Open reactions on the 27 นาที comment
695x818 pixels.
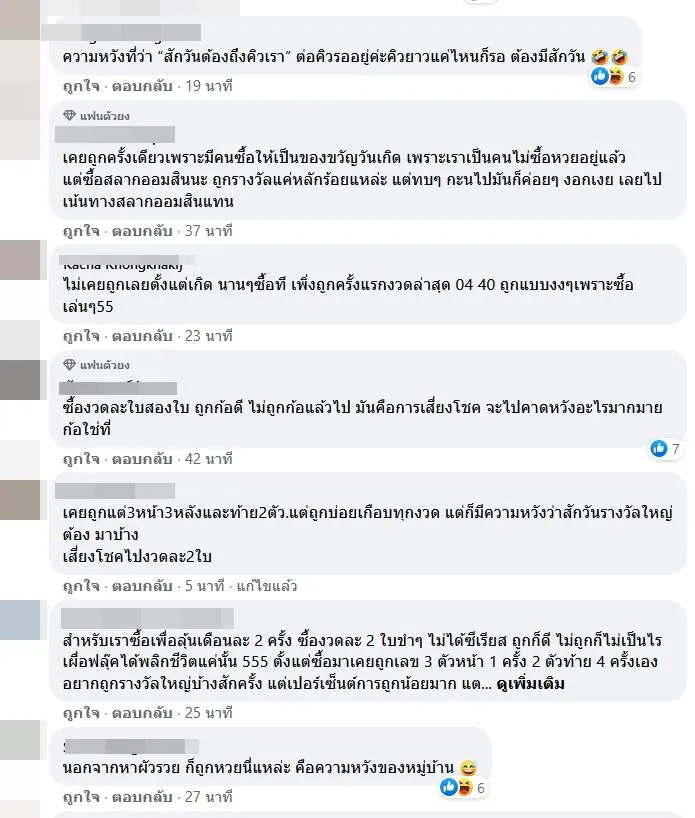coord(463,788)
